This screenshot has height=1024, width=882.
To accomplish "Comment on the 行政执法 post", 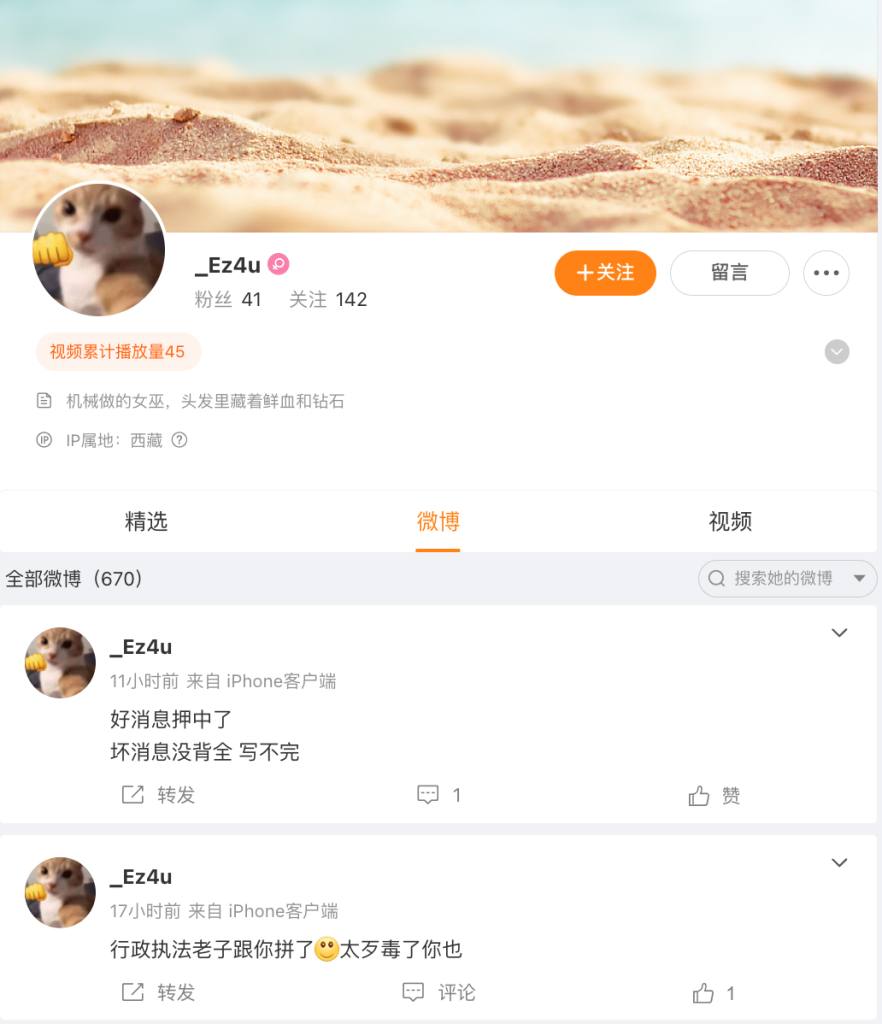I will coord(439,992).
